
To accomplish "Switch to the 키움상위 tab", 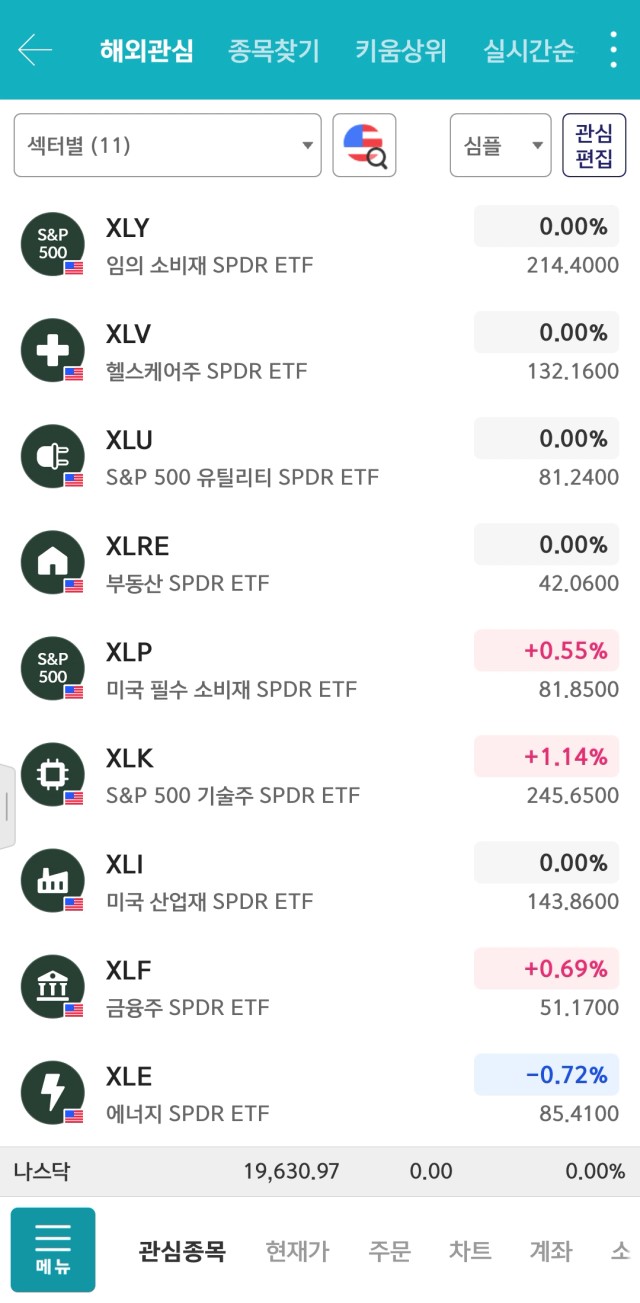I will click(401, 50).
